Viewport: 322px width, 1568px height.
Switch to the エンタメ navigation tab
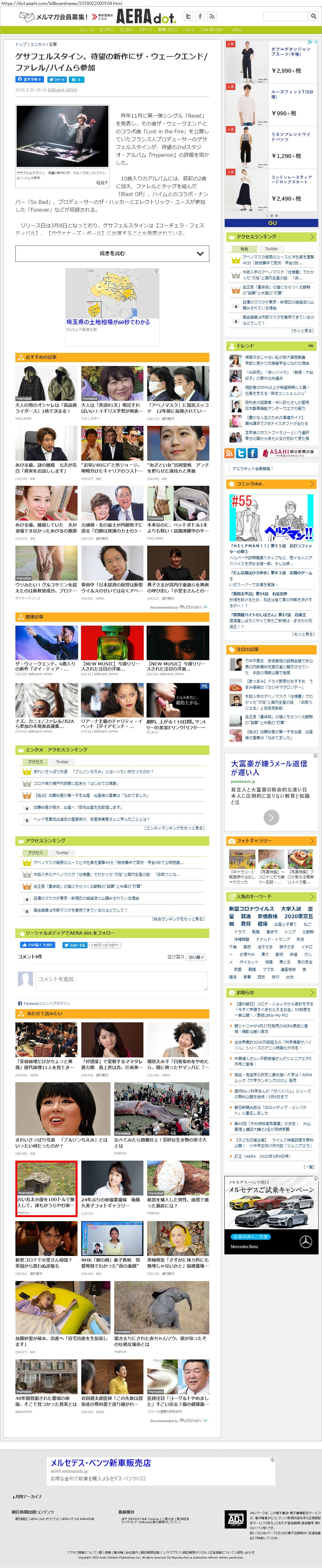[126, 29]
